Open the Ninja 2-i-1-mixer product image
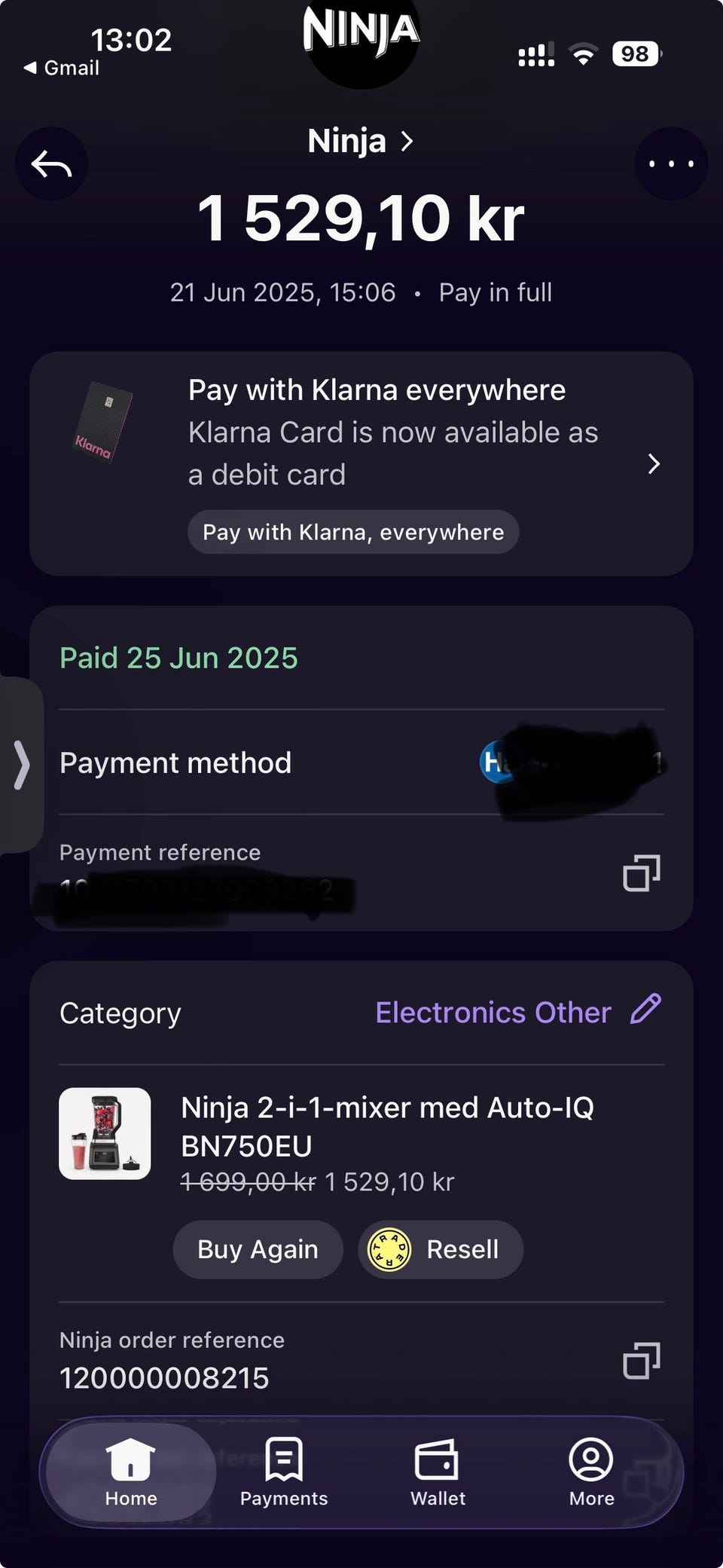 point(105,1133)
